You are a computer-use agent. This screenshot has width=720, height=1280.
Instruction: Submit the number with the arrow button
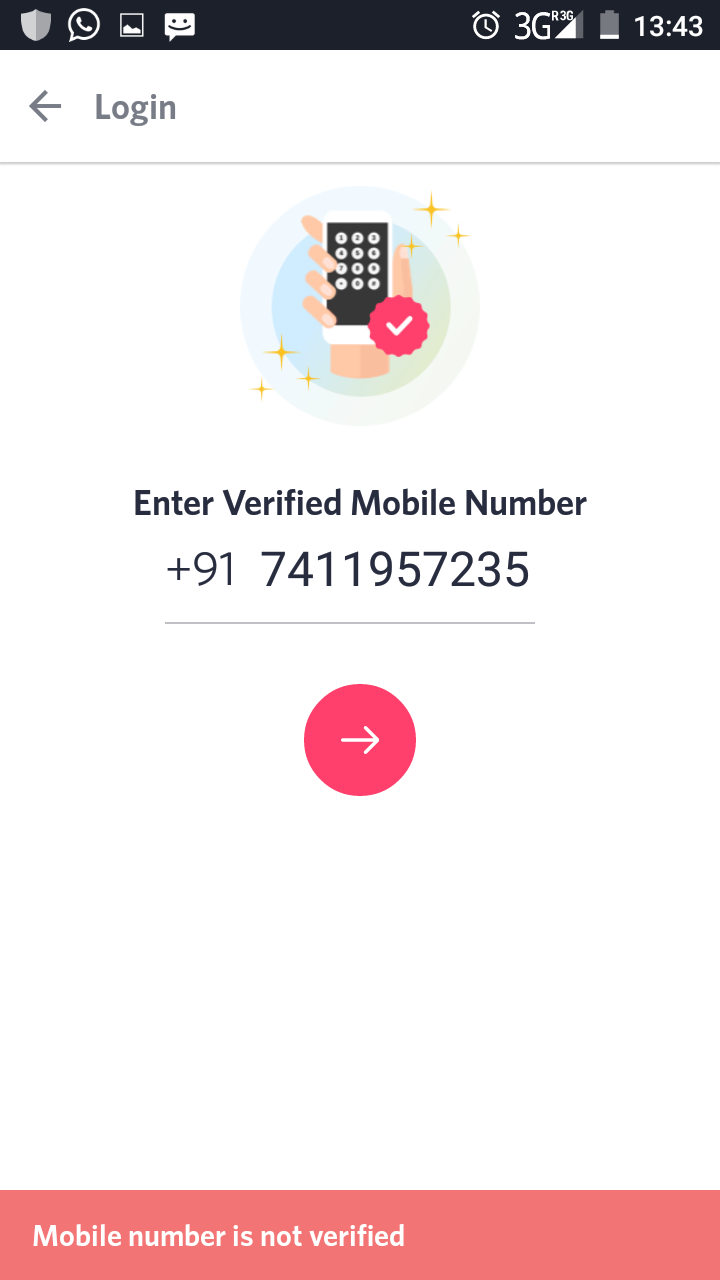coord(360,740)
